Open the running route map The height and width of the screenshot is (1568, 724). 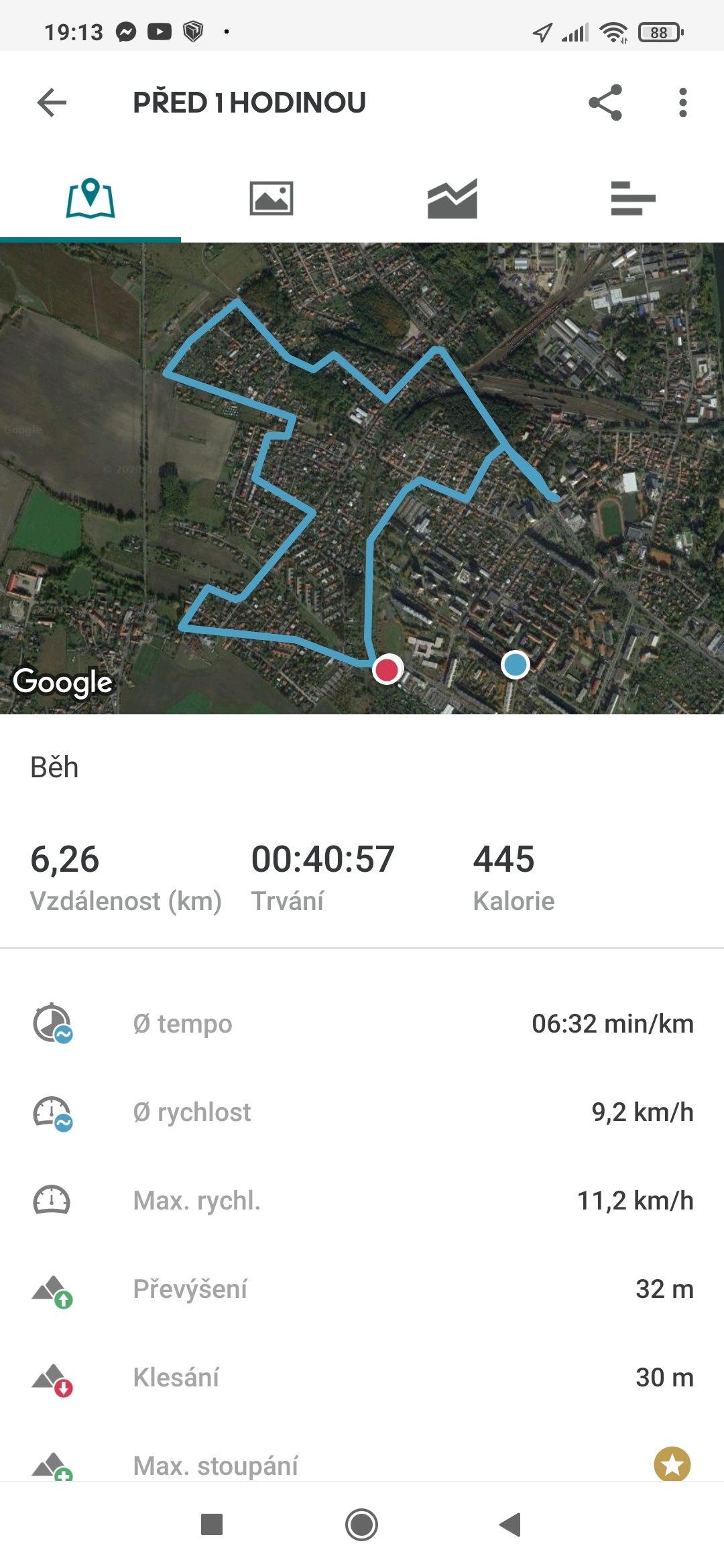[362, 478]
